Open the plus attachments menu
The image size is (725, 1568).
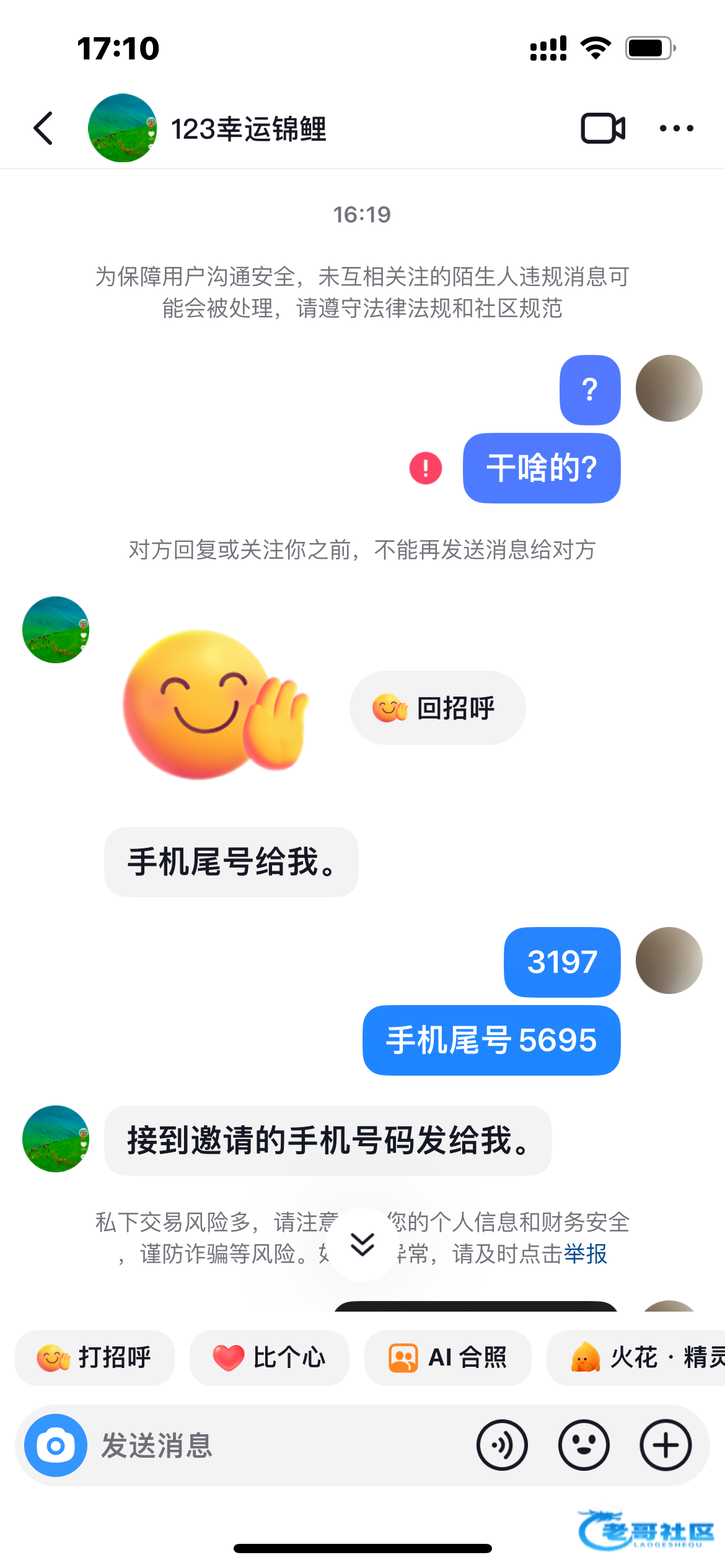(666, 1445)
